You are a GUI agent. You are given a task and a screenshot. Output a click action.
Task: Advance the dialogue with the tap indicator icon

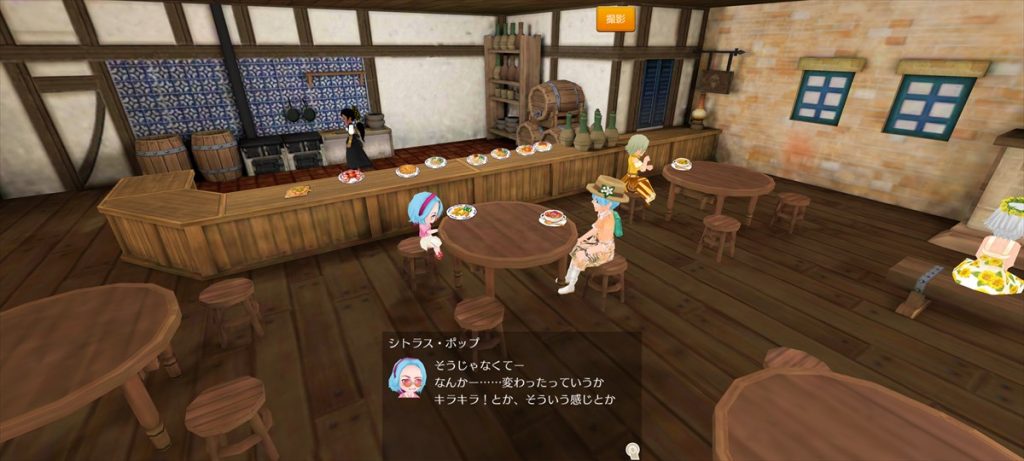[x=631, y=449]
